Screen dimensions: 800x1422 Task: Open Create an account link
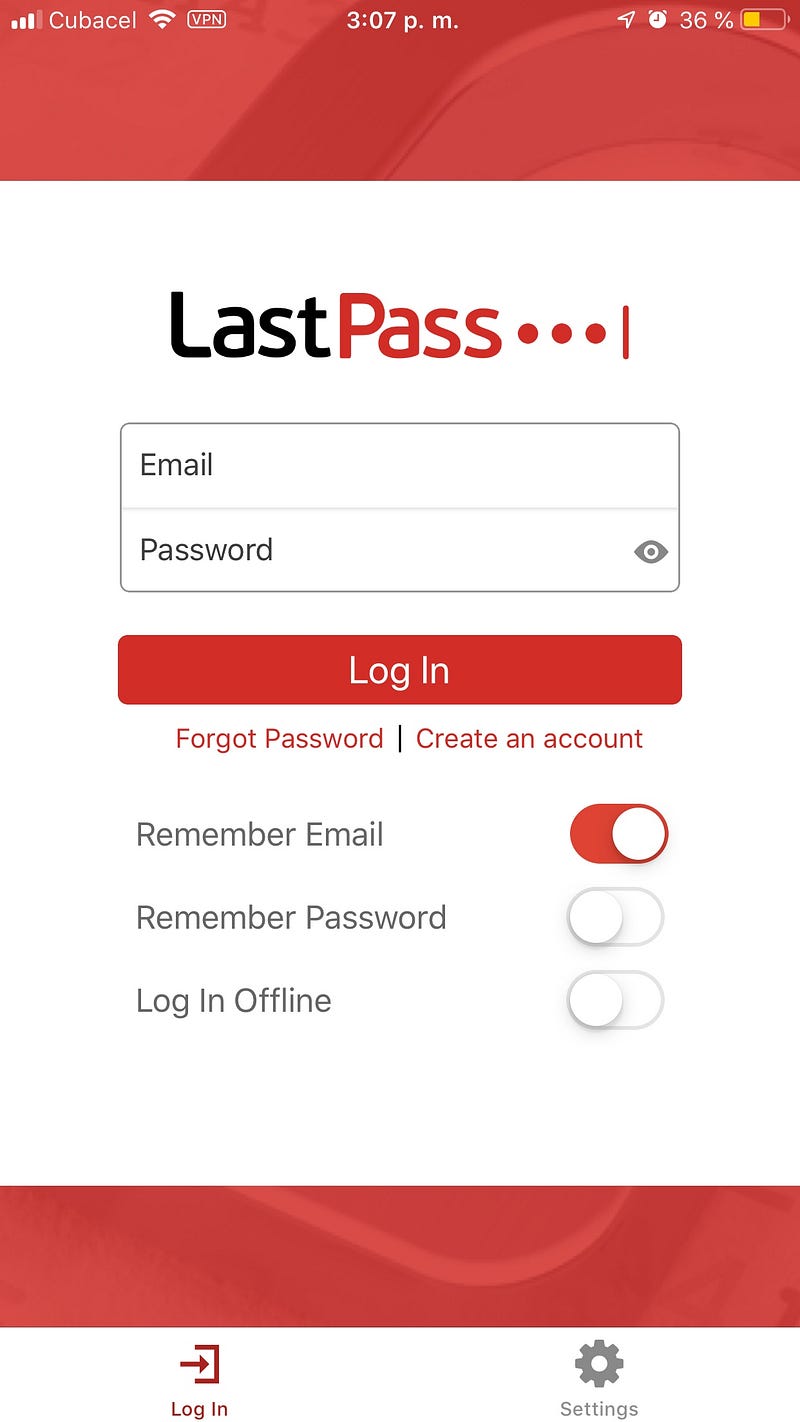point(529,738)
